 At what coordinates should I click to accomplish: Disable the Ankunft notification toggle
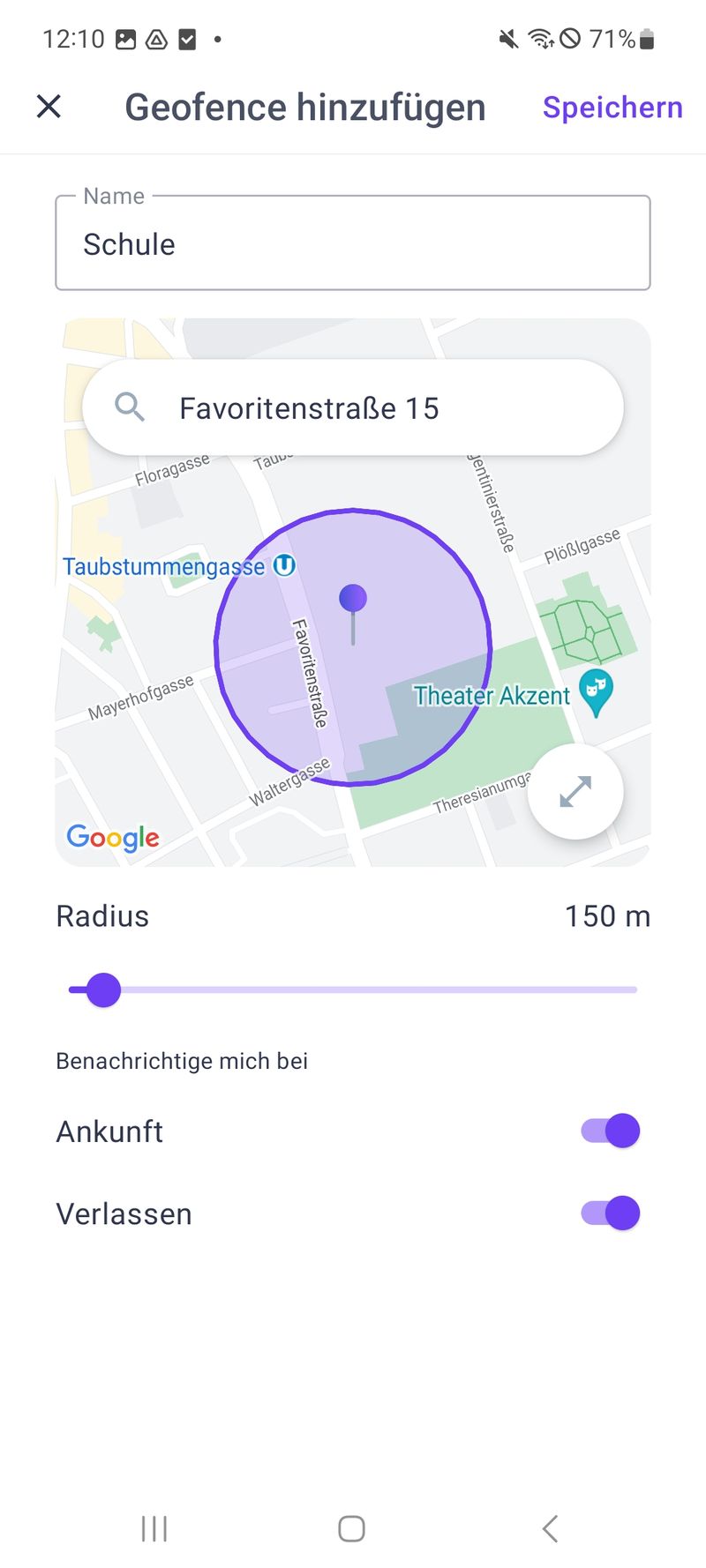610,1131
